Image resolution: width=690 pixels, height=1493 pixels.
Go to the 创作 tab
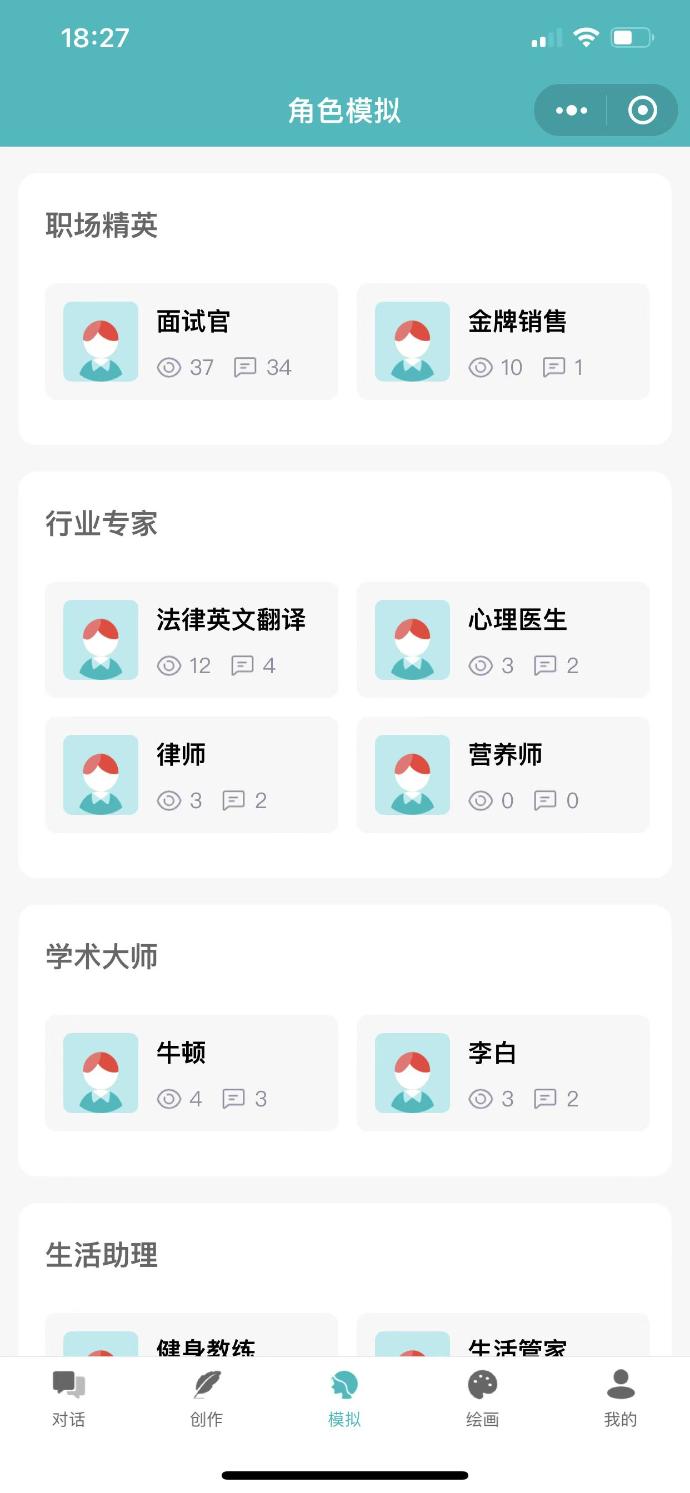(x=207, y=1398)
